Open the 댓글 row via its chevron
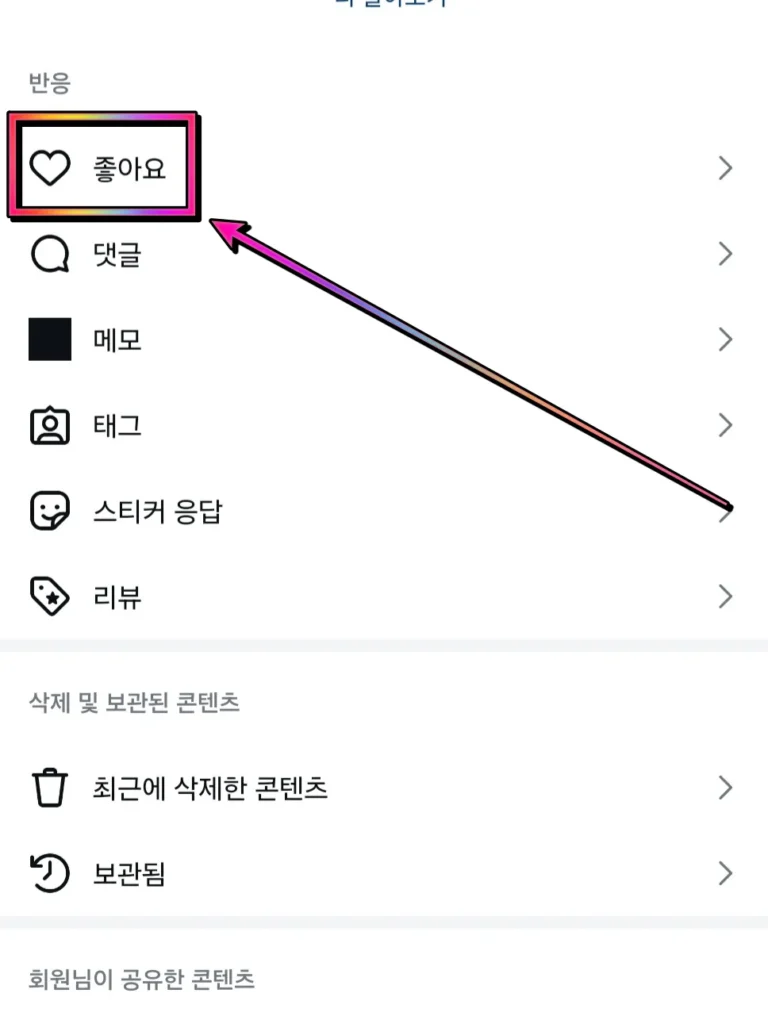Screen dimensions: 768x1024 coord(725,254)
